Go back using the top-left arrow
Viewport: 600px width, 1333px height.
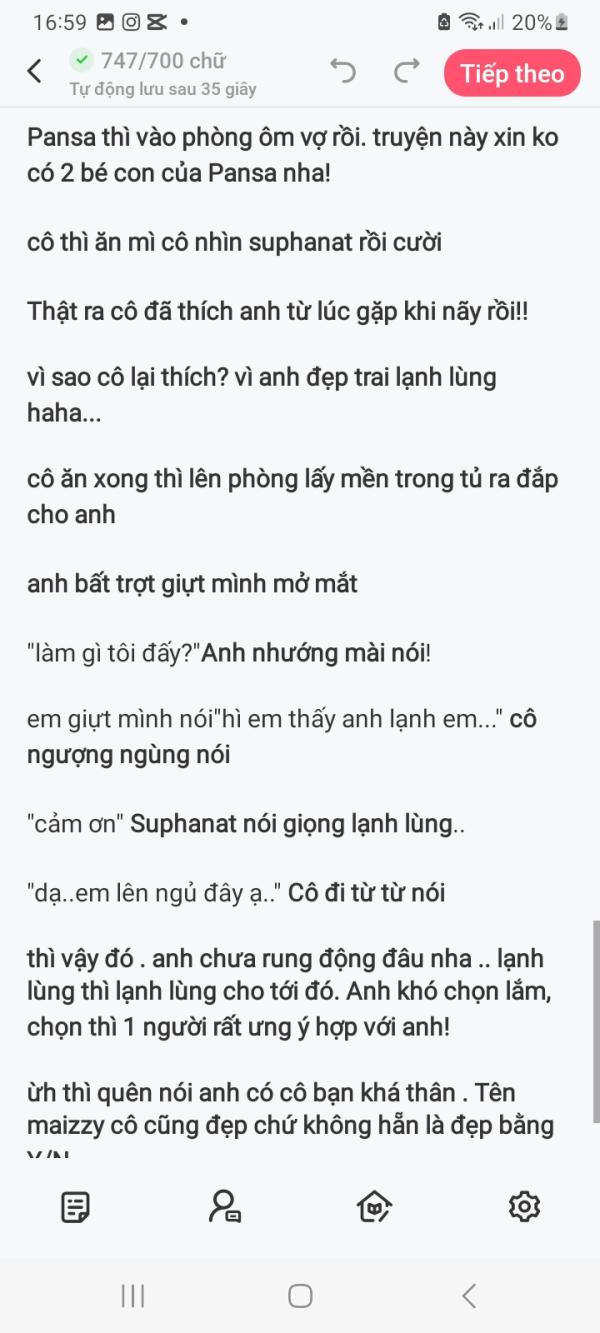[35, 72]
